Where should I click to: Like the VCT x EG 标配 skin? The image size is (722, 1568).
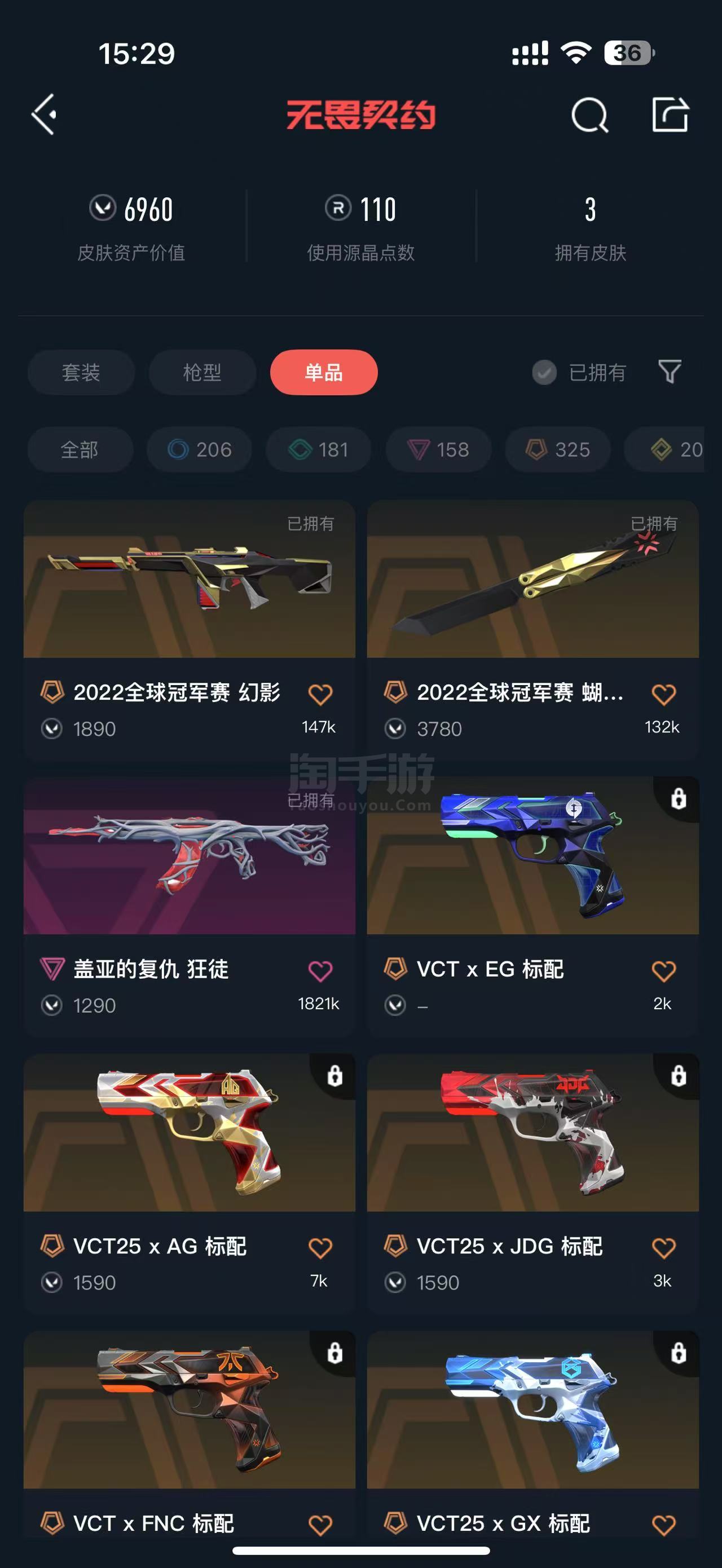click(663, 970)
